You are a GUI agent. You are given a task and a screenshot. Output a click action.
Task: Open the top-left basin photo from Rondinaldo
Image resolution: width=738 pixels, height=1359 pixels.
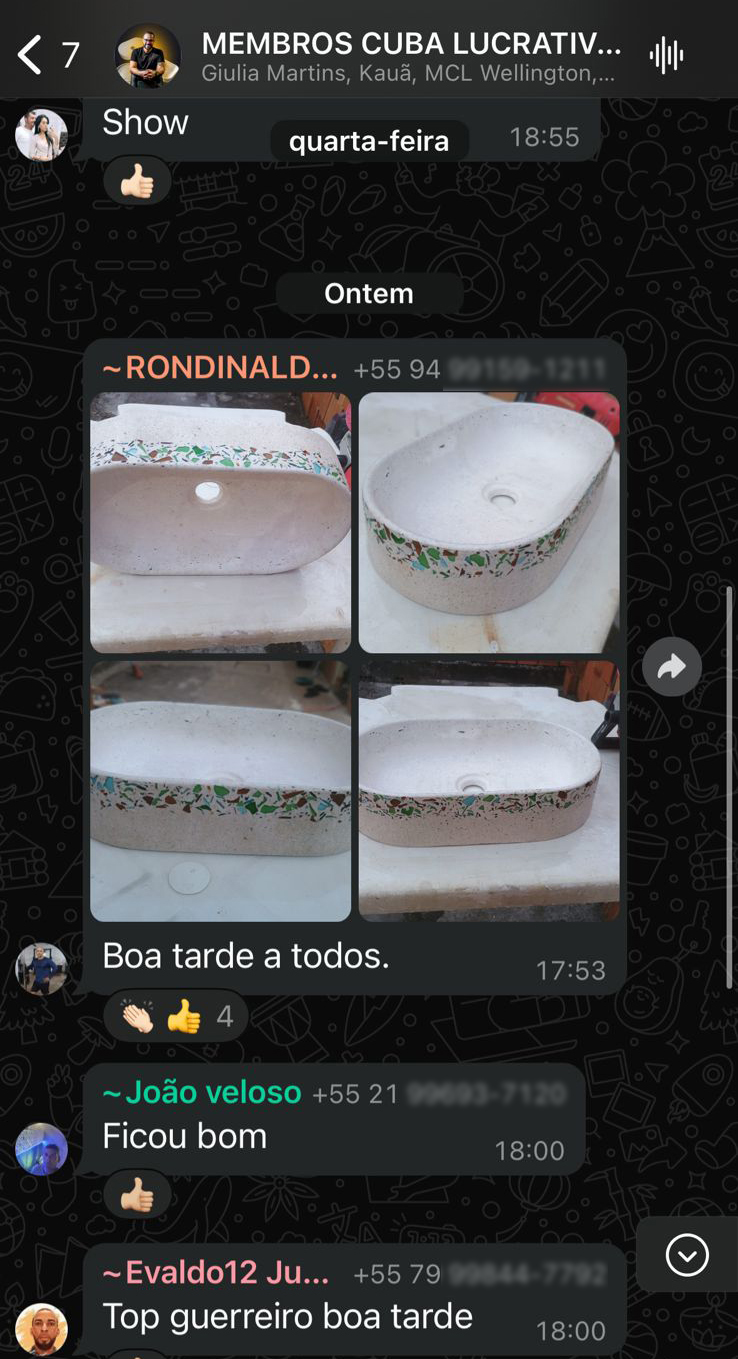(220, 522)
